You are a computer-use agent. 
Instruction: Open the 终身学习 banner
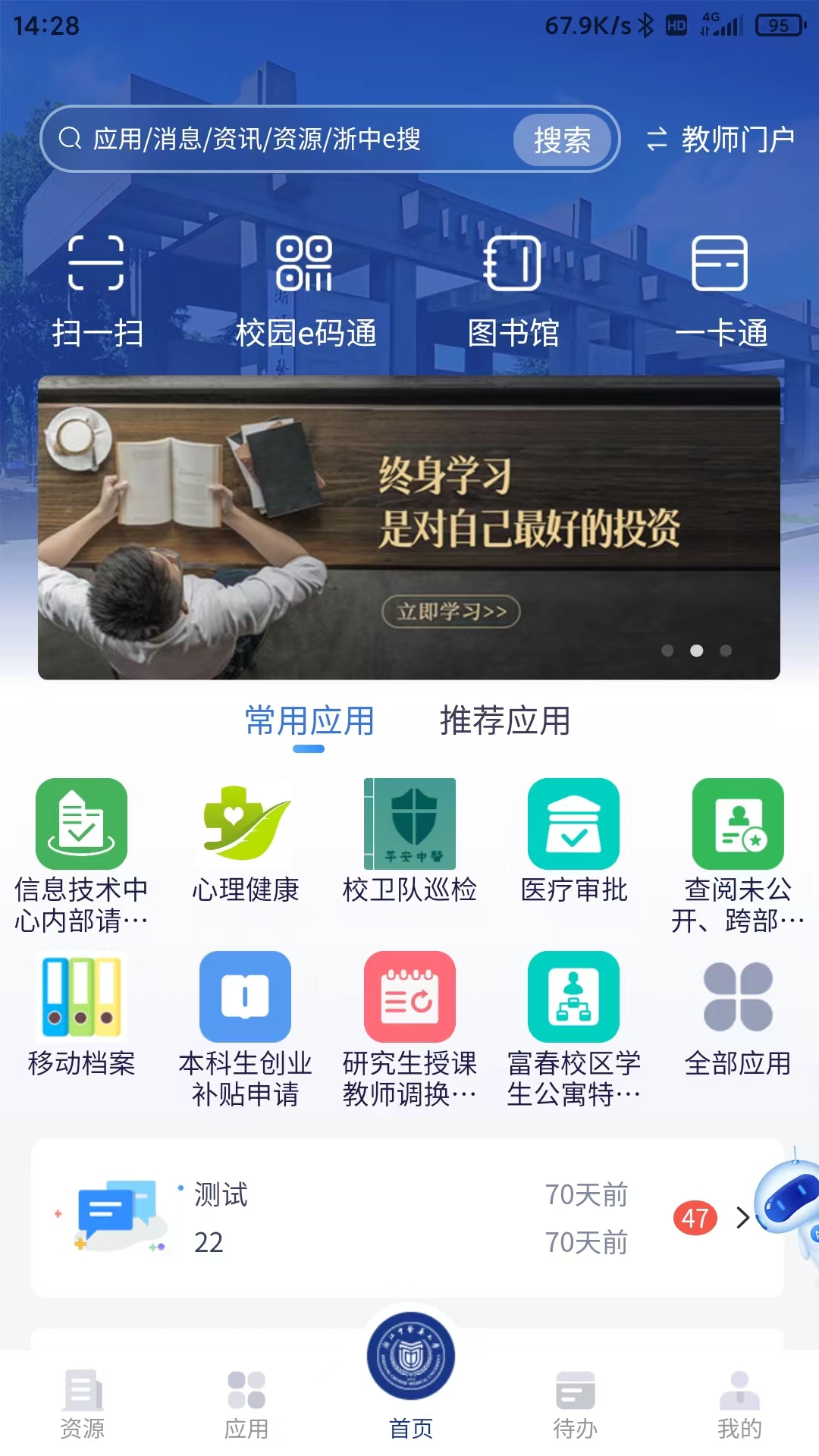tap(409, 528)
